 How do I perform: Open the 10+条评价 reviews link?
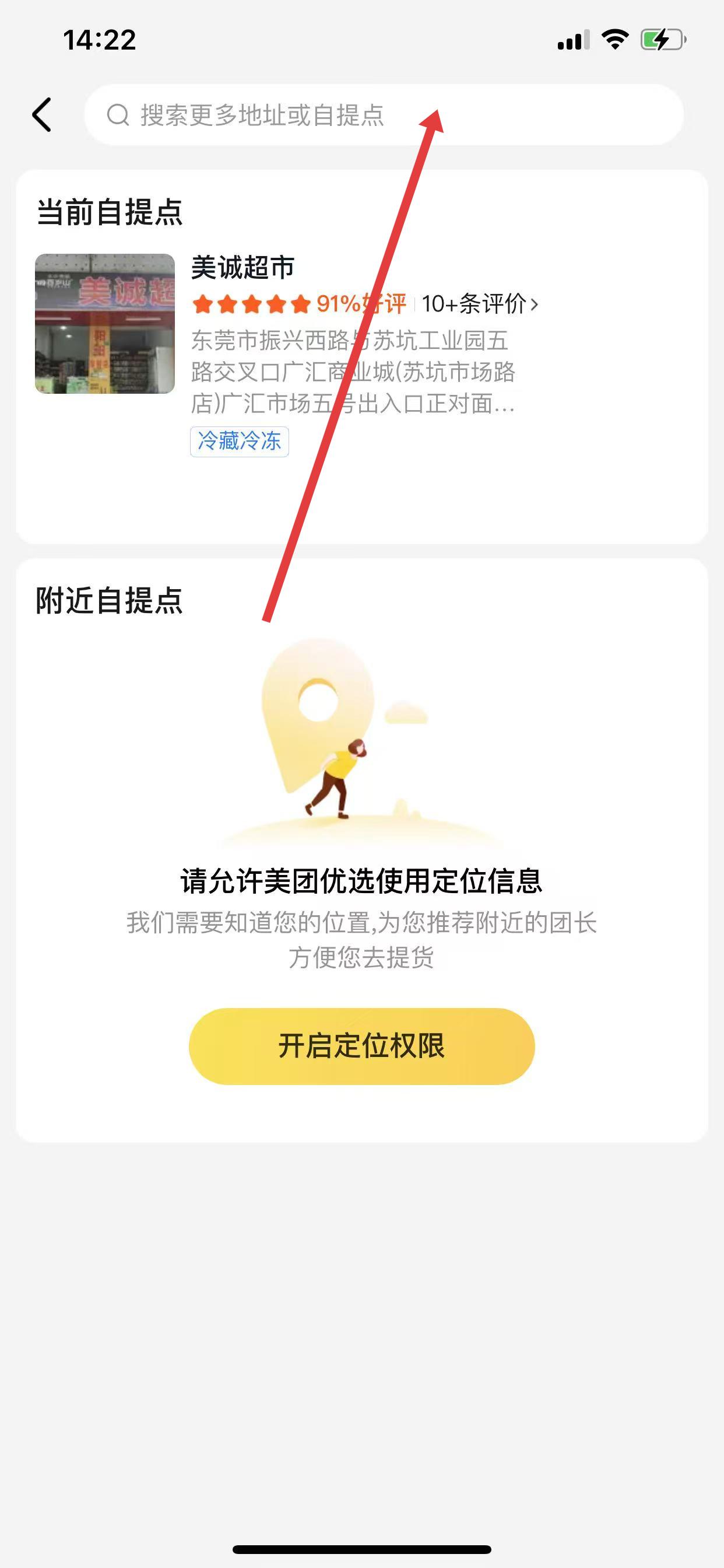[479, 304]
